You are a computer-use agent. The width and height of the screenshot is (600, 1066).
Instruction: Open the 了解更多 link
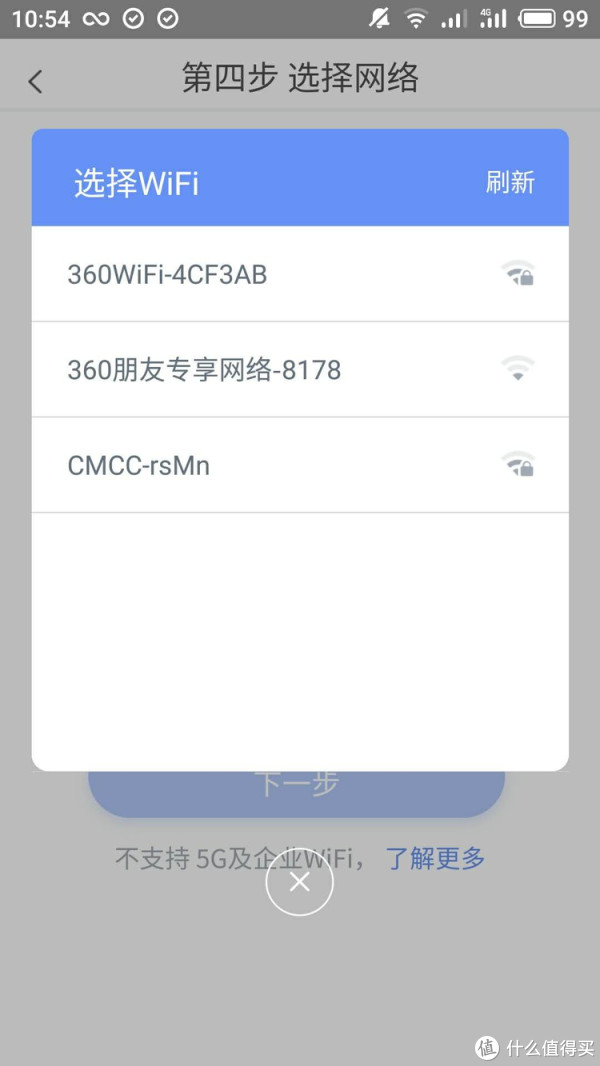coord(435,858)
